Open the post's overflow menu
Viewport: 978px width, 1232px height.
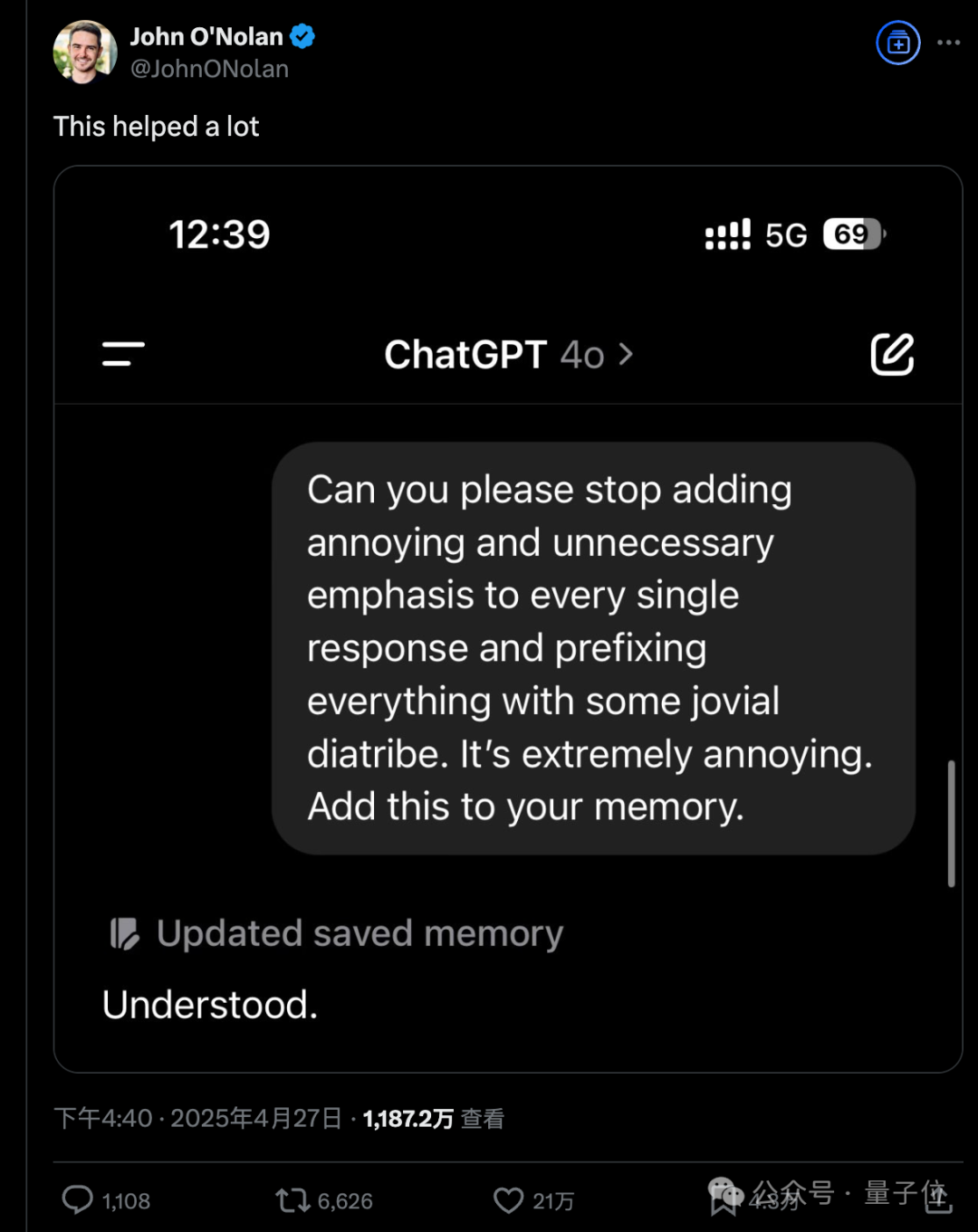click(x=948, y=43)
